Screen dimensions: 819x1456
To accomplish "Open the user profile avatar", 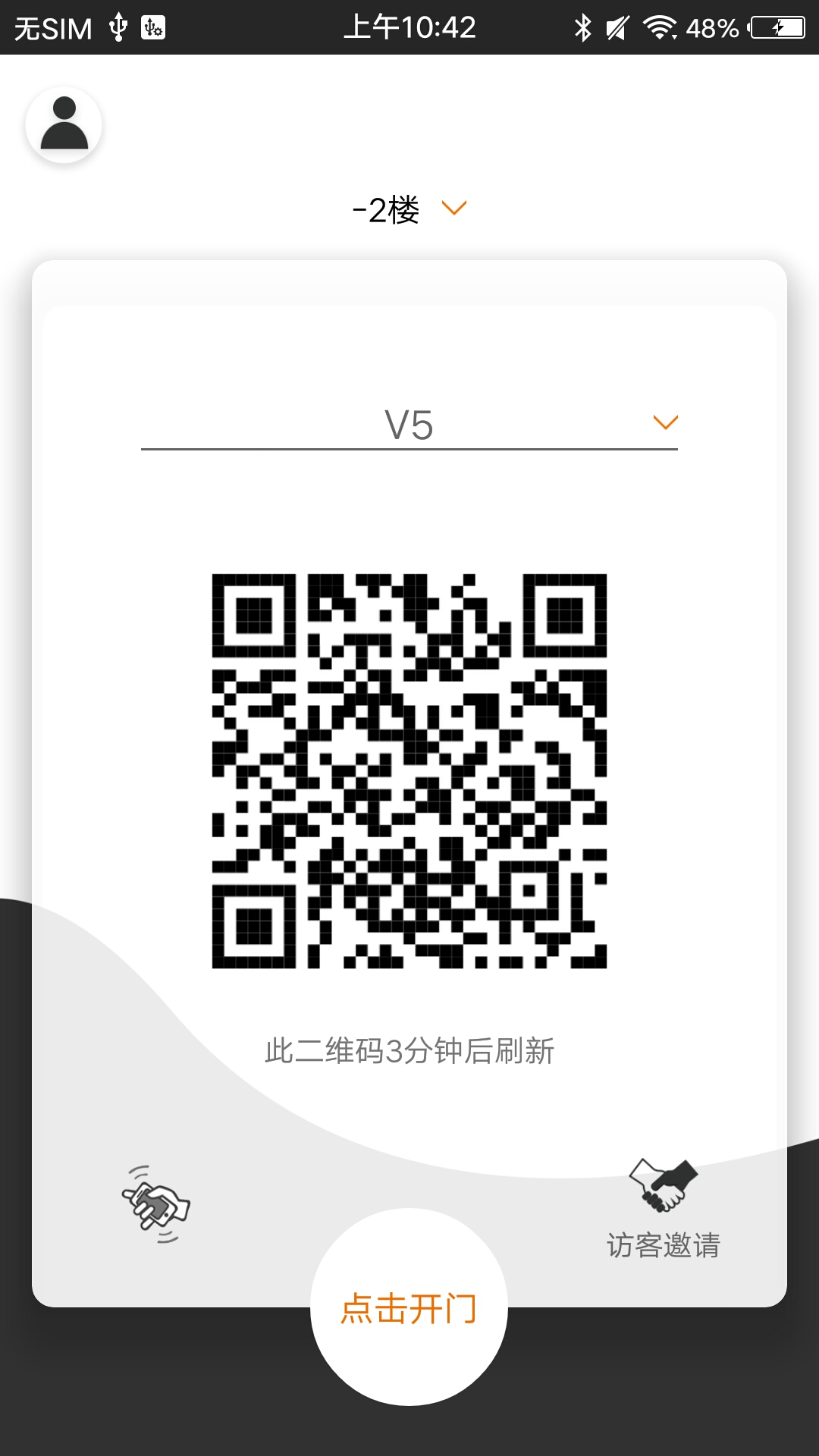I will click(64, 124).
